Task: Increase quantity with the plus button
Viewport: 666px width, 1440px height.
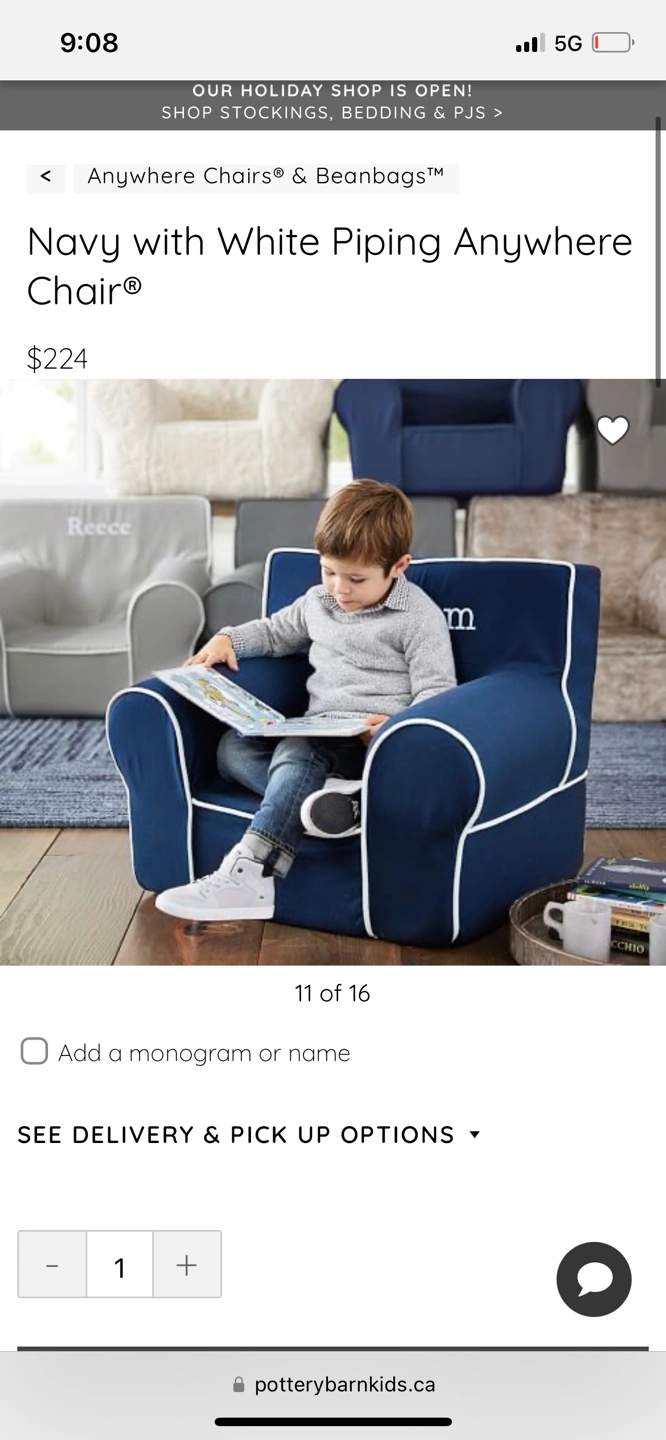Action: click(x=187, y=1265)
